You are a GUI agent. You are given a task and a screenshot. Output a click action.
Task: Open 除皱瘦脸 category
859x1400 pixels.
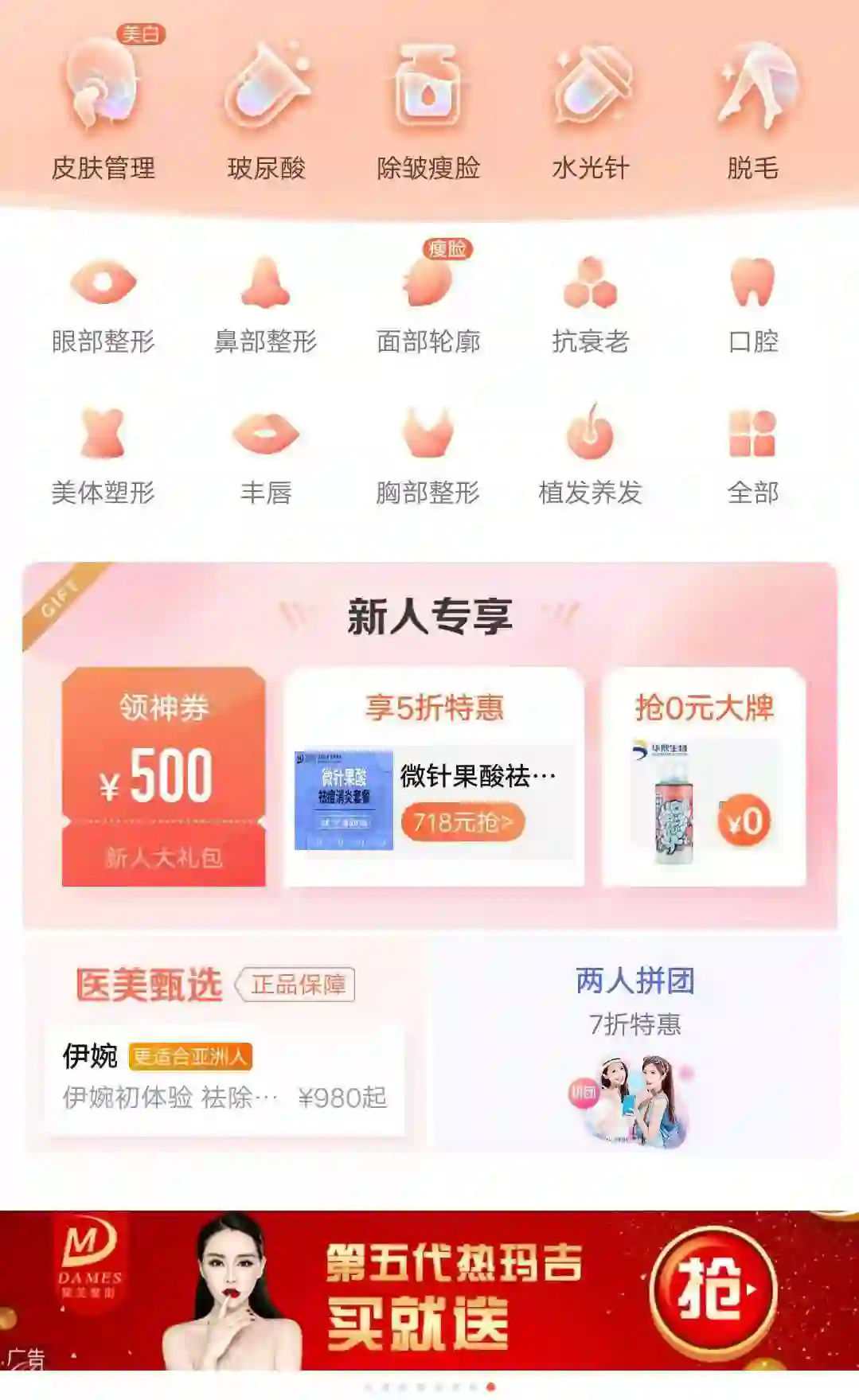(428, 111)
